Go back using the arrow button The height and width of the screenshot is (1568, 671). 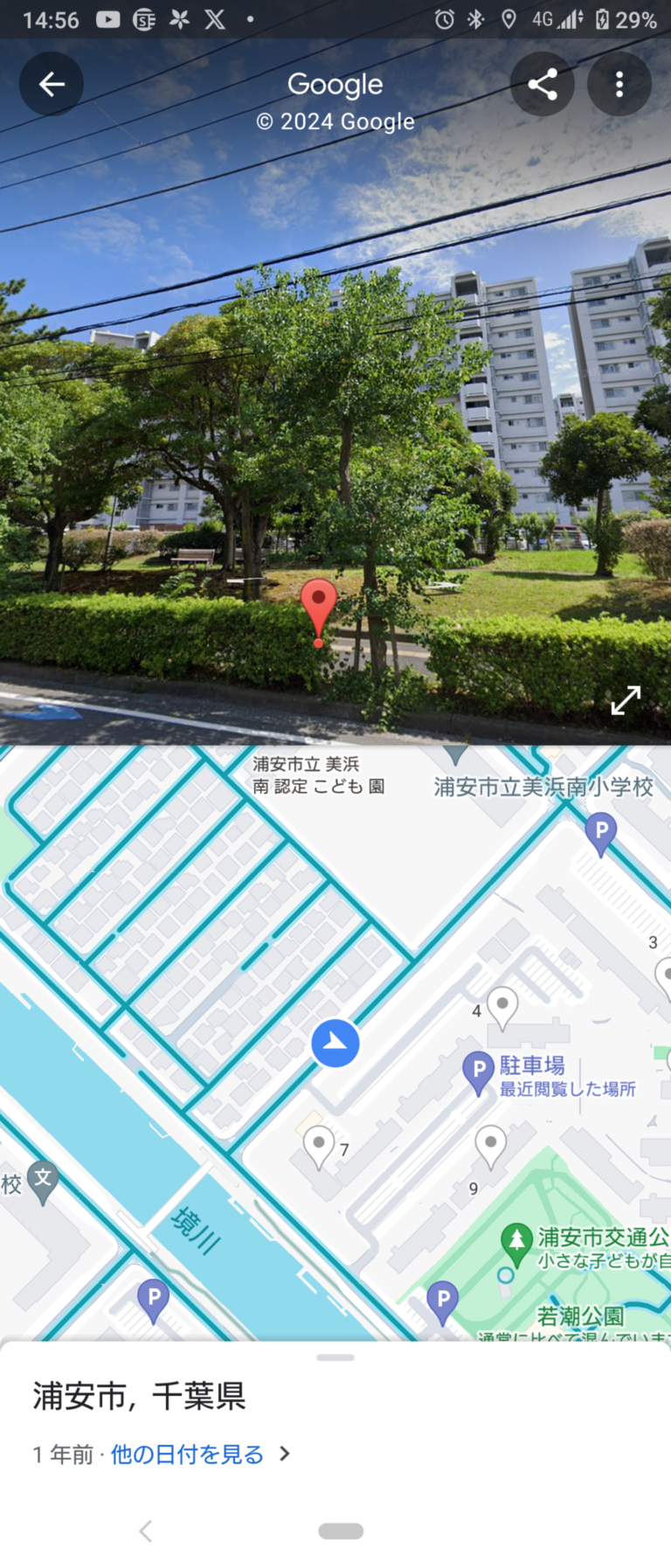[52, 84]
